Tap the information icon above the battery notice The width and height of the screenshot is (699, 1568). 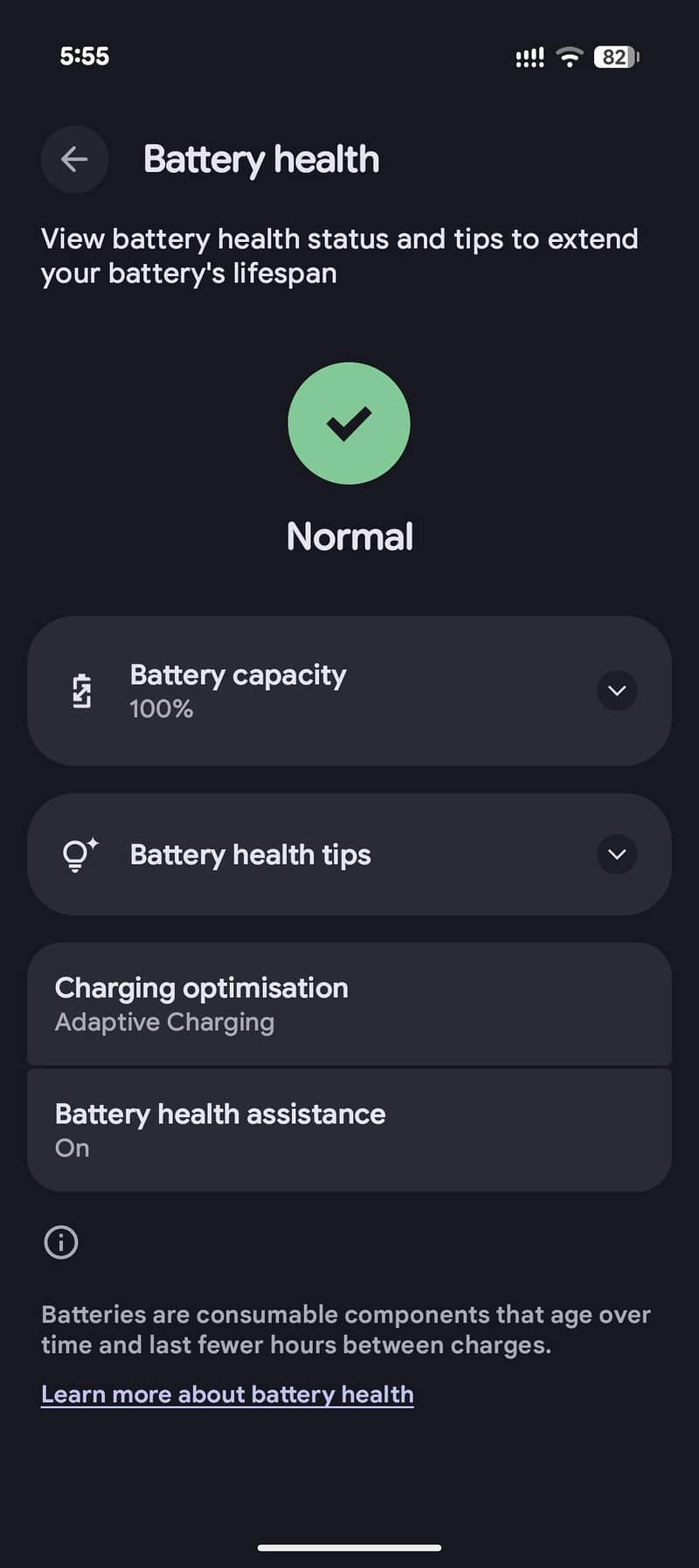click(59, 1241)
